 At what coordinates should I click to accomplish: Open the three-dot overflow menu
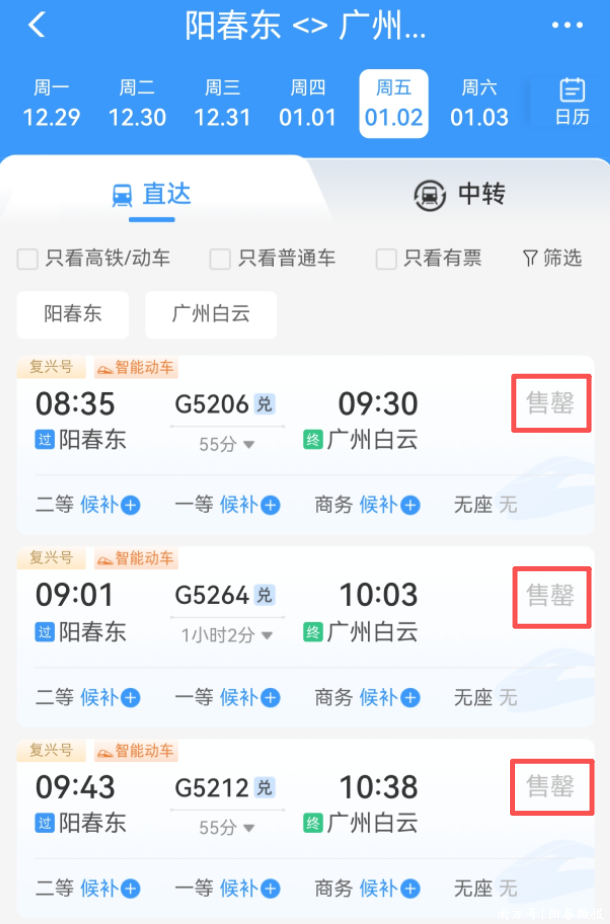[567, 26]
